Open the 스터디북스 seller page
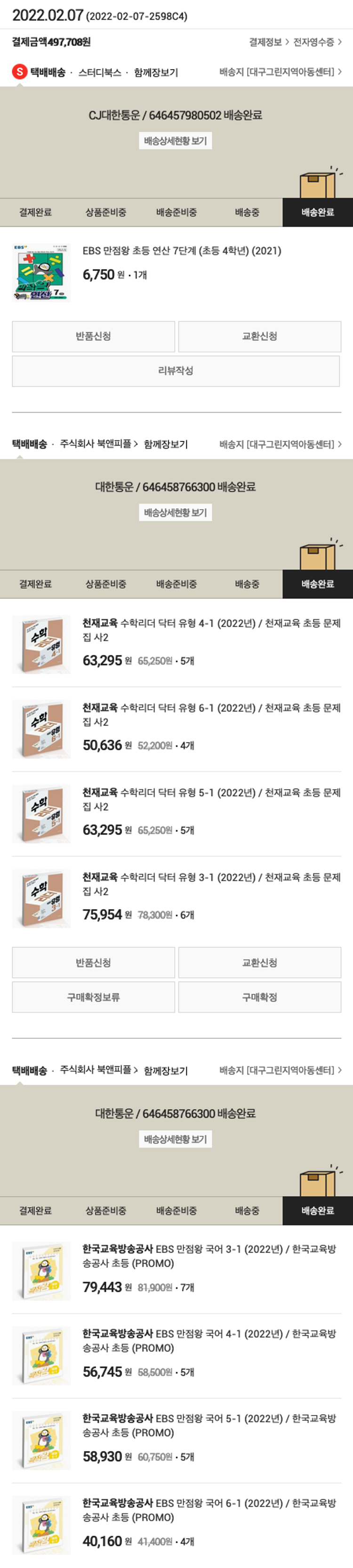Image resolution: width=353 pixels, height=1568 pixels. click(x=99, y=72)
